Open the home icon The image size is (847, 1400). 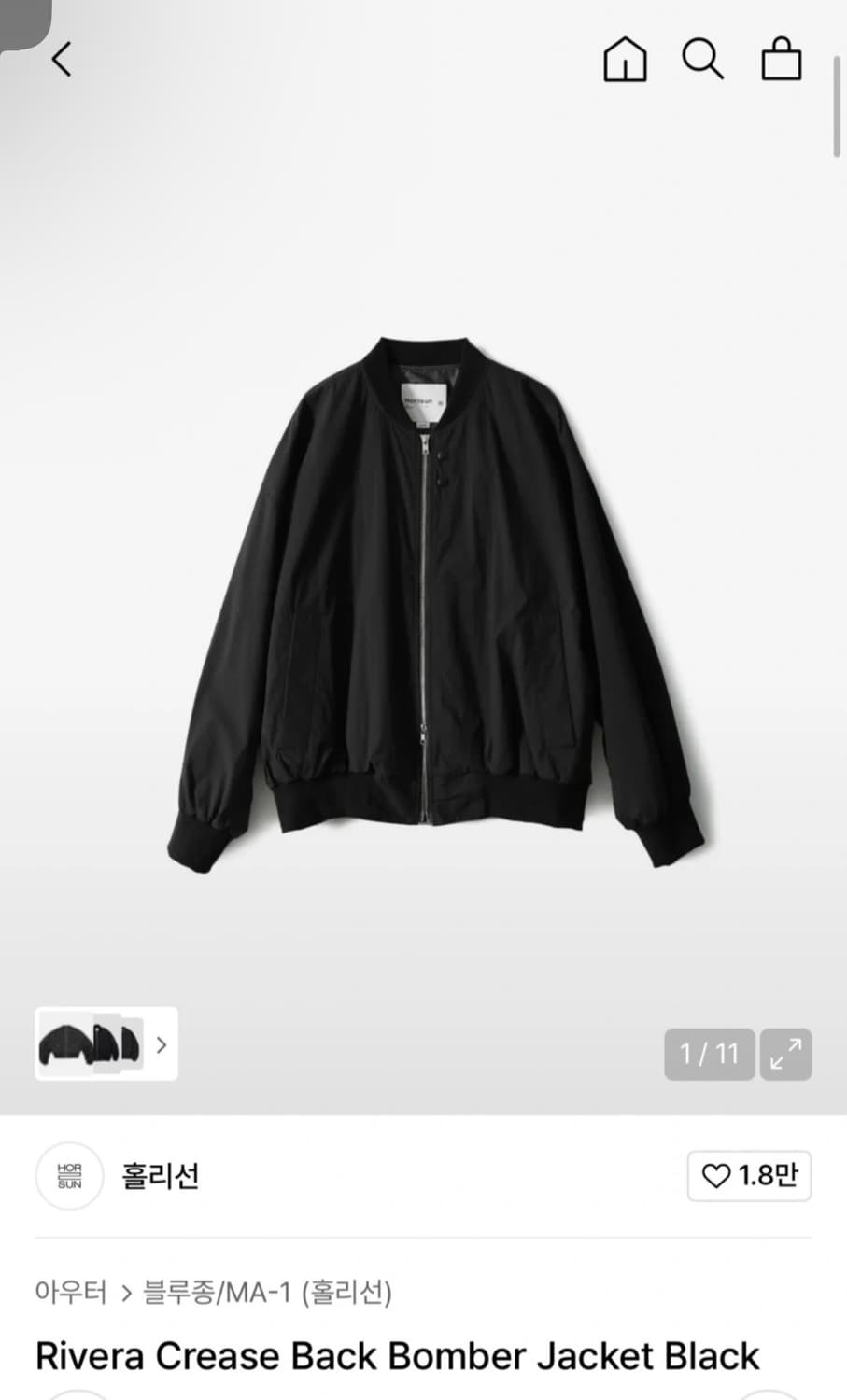(x=625, y=60)
